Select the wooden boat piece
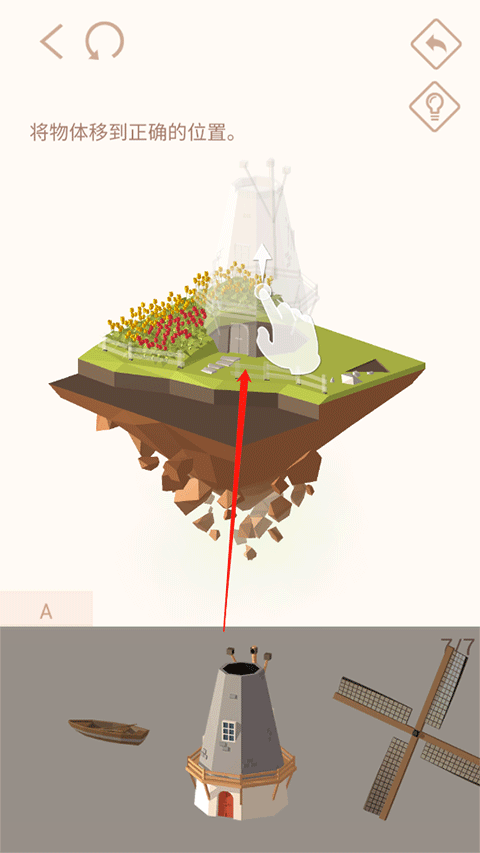This screenshot has width=480, height=853. coord(109,731)
